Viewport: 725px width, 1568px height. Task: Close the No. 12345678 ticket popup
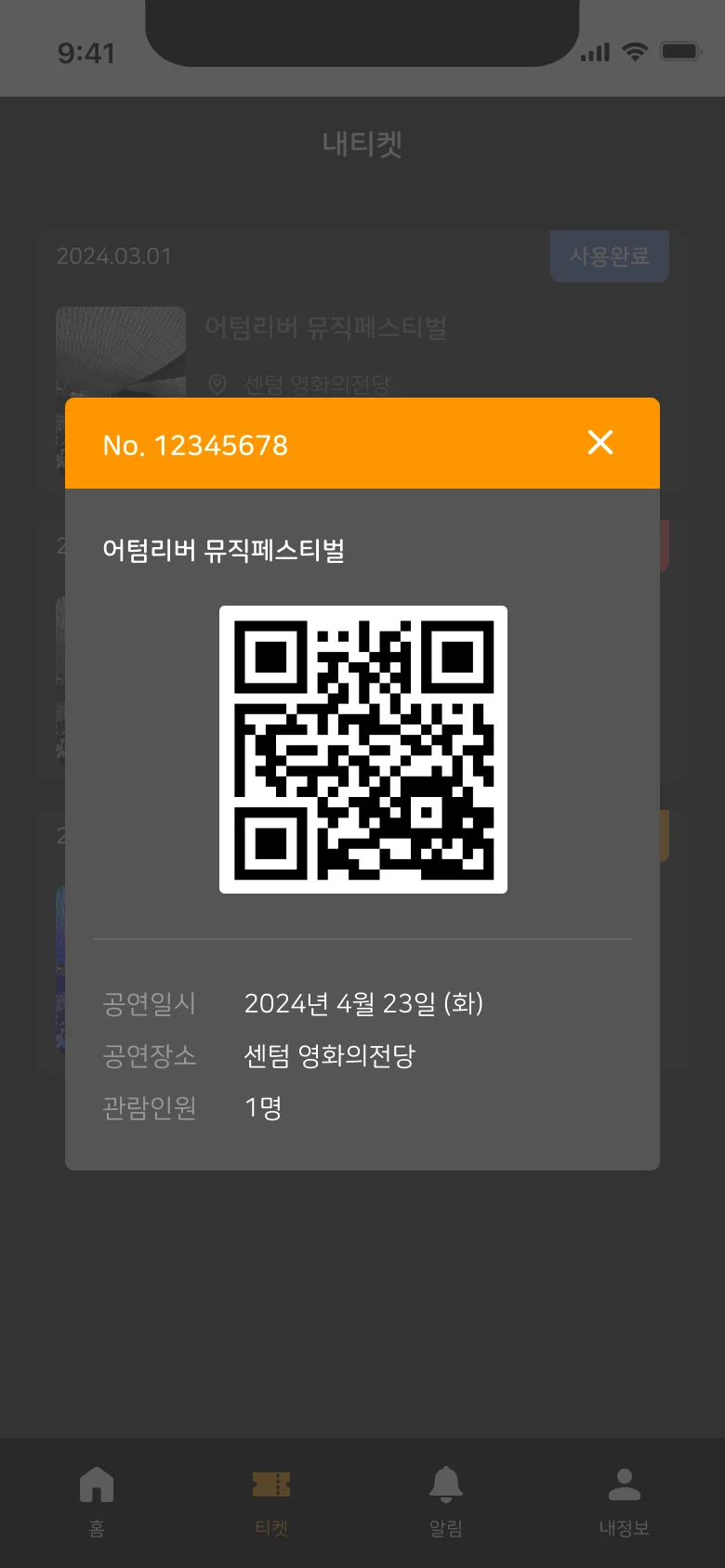coord(600,443)
